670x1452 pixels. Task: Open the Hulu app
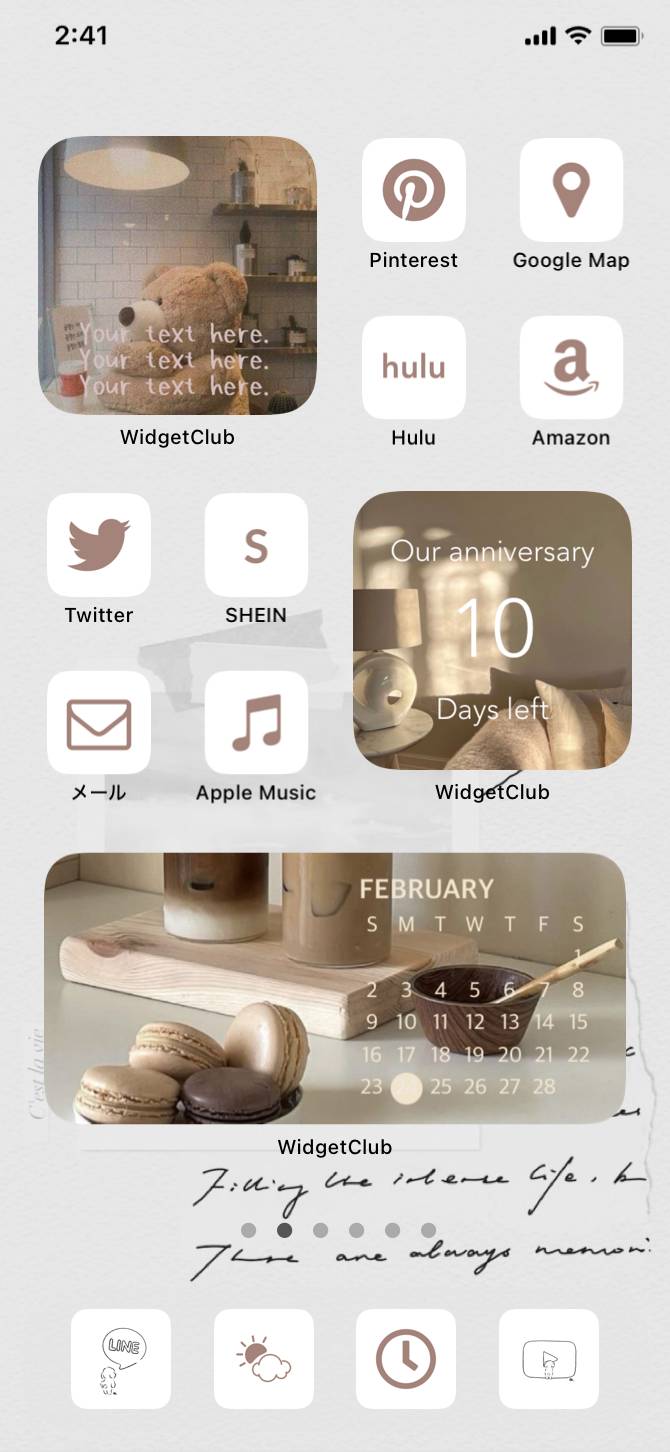click(x=413, y=367)
